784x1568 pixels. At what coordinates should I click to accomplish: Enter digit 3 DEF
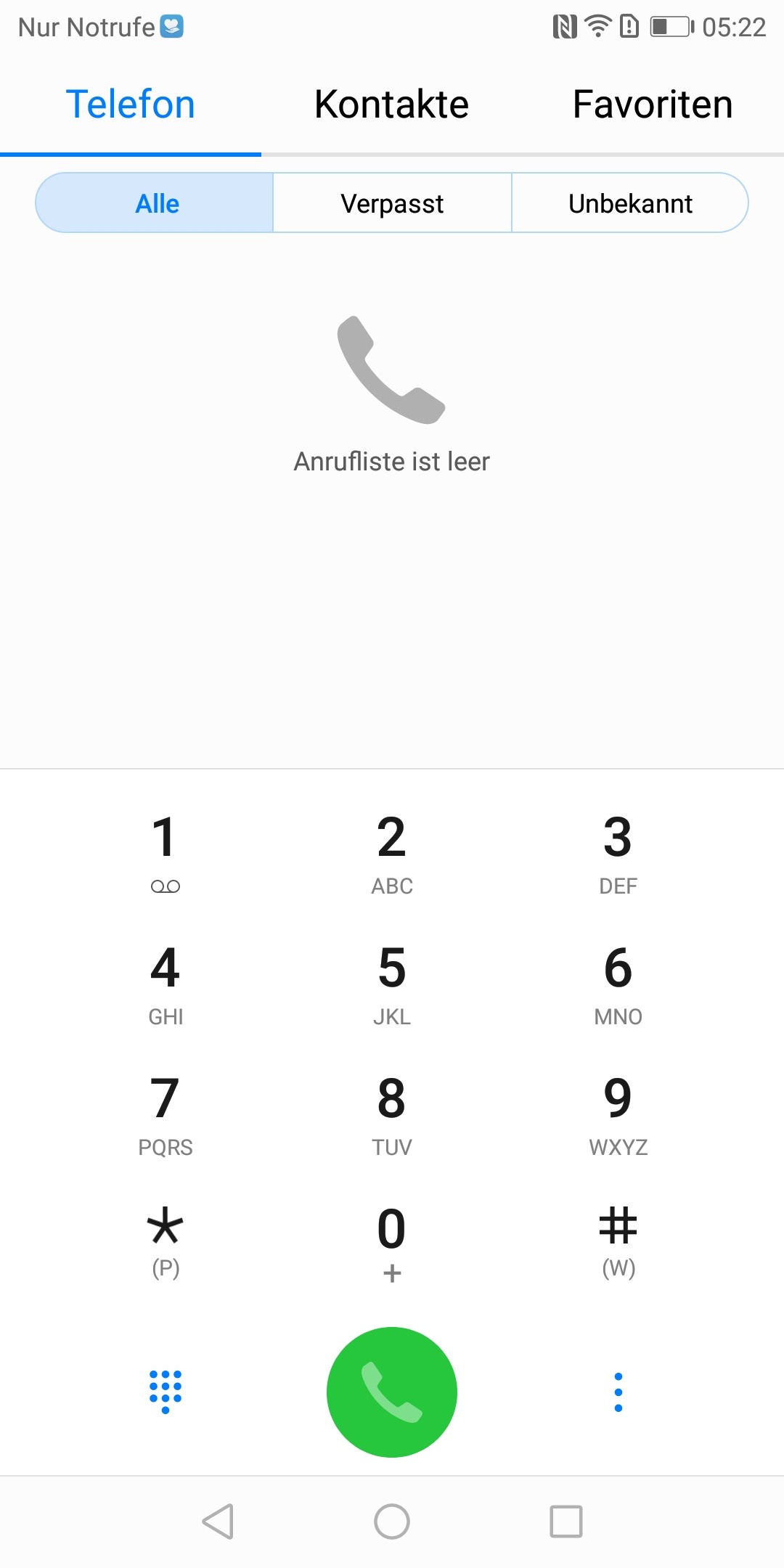click(618, 851)
